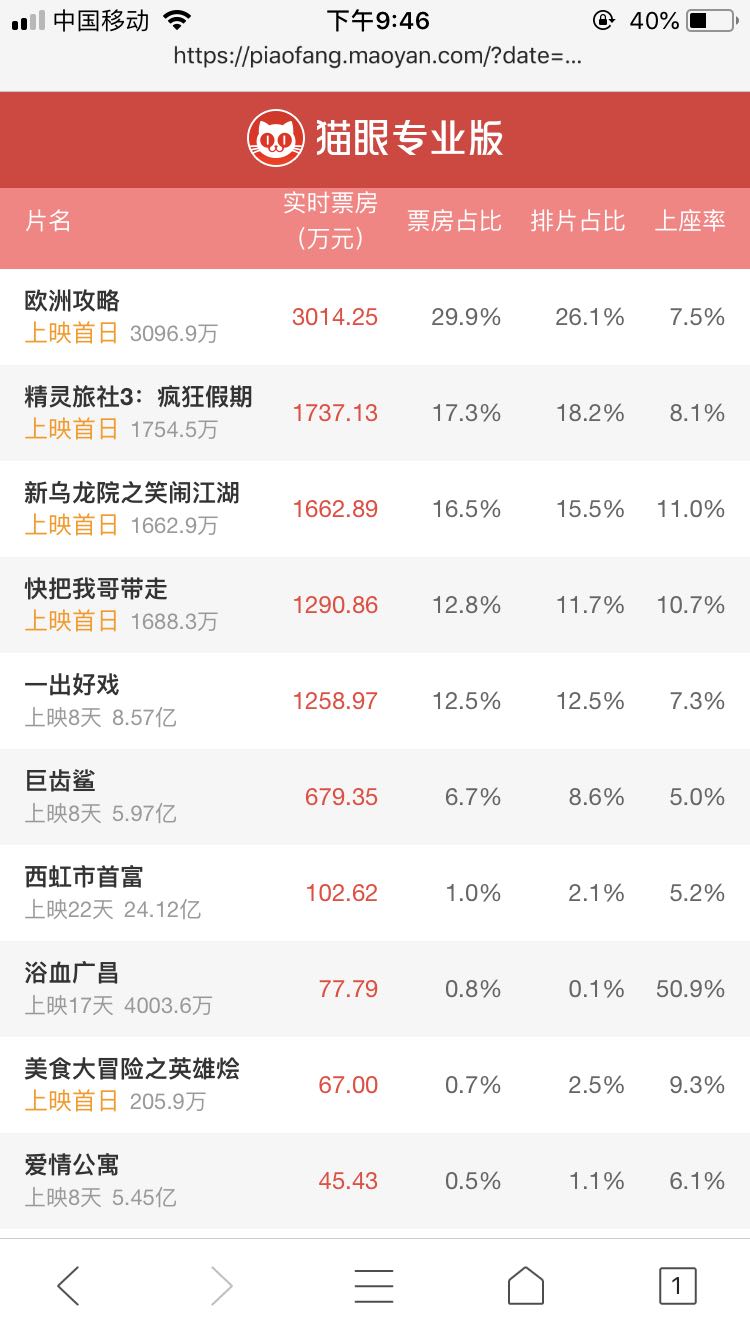Go back to the previous page
Viewport: 750px width, 1334px height.
[x=68, y=1286]
